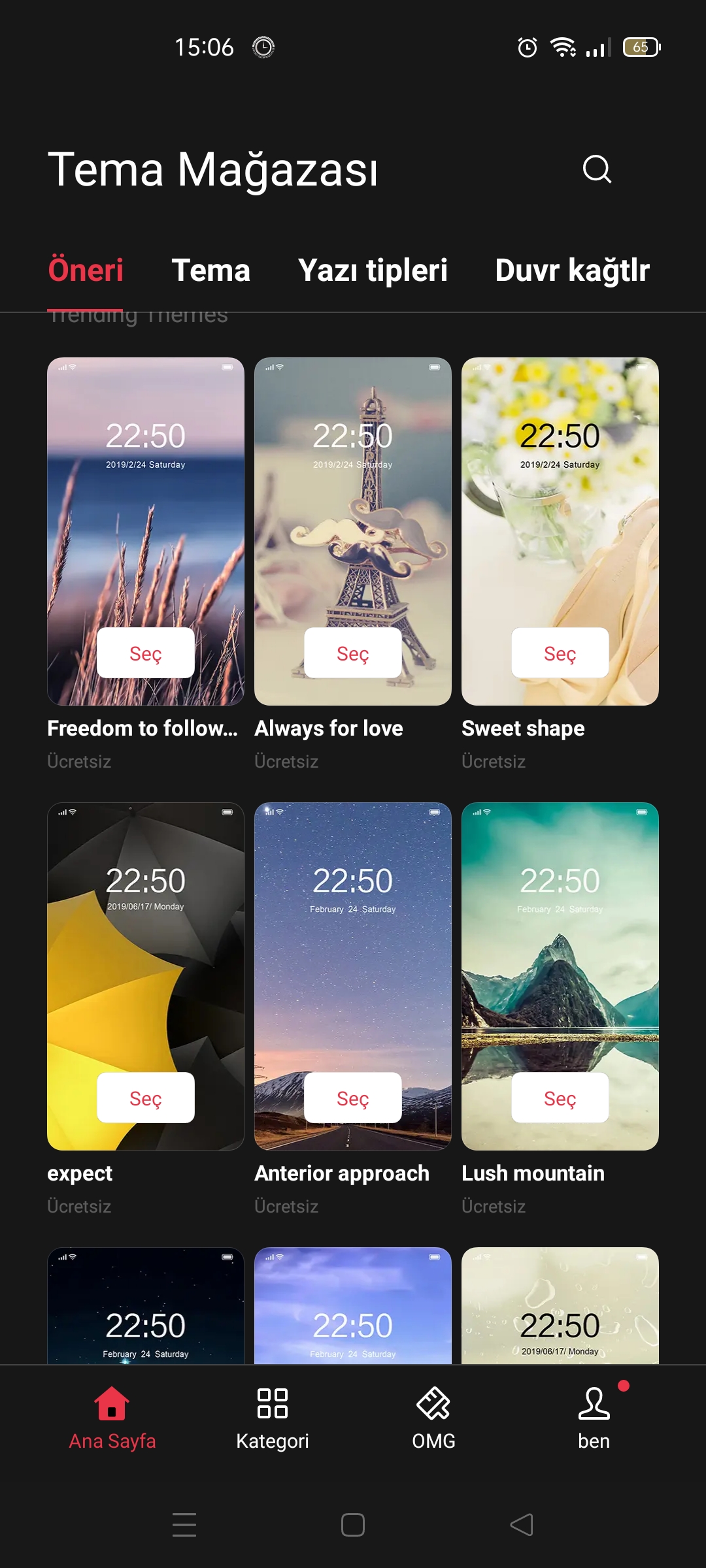706x1568 pixels.
Task: Open the ben profile tab
Action: (594, 1419)
